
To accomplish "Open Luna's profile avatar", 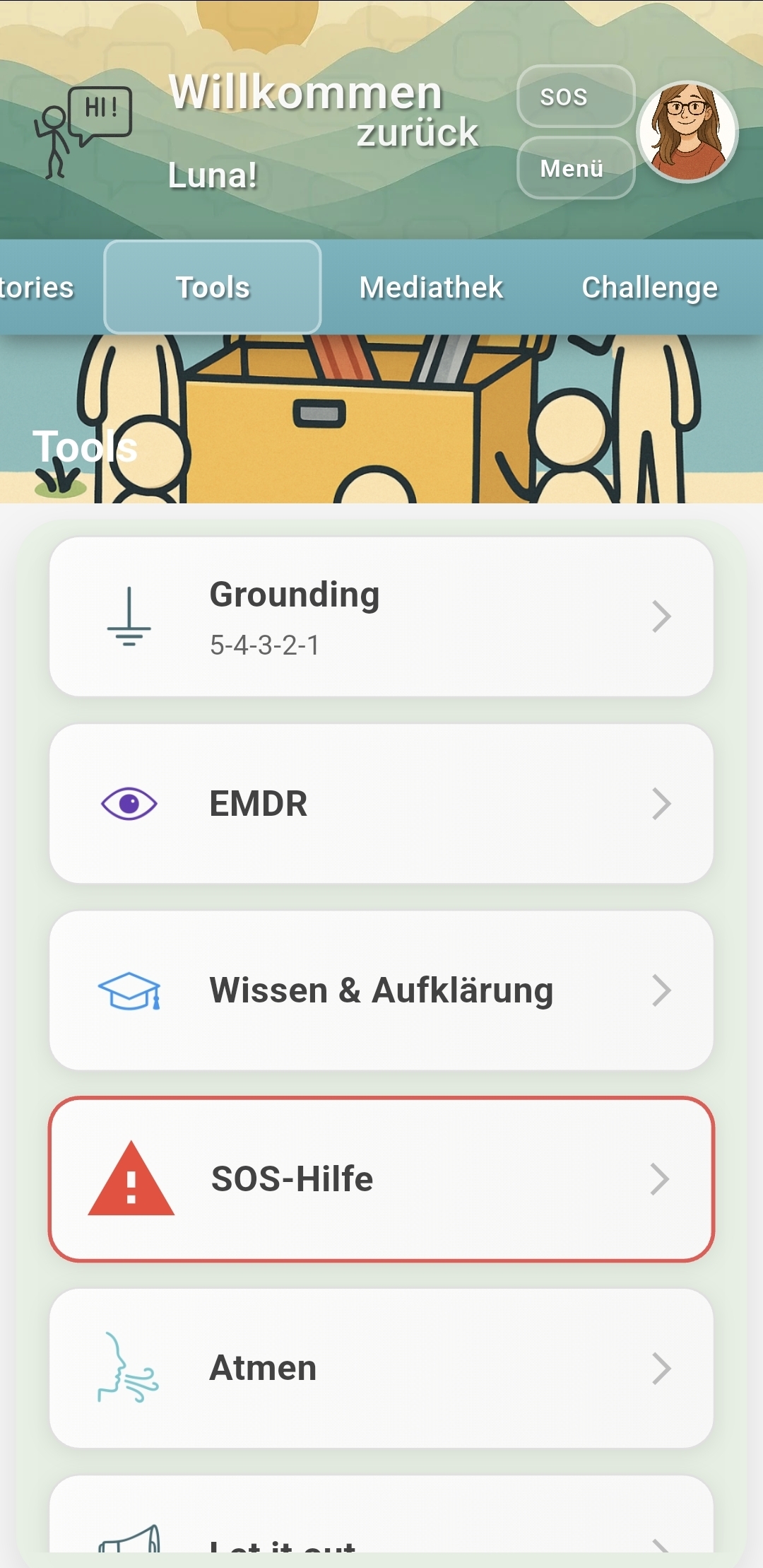I will point(687,131).
